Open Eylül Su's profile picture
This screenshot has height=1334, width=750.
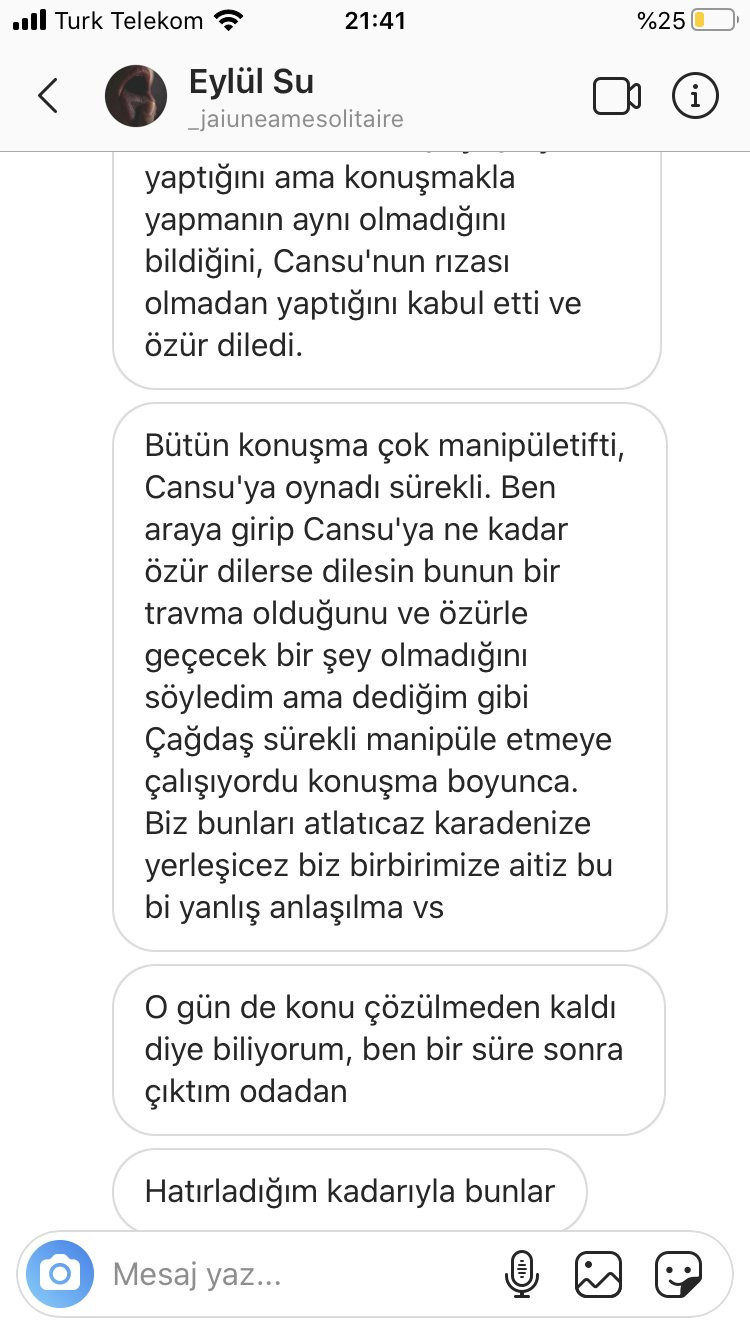pos(135,96)
